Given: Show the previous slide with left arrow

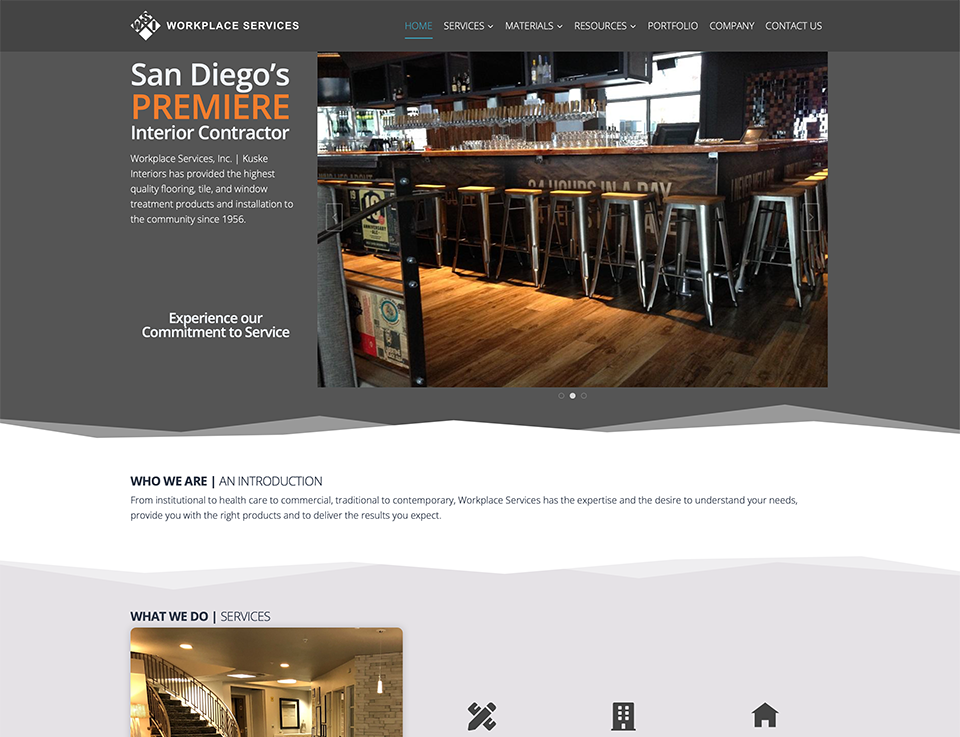Looking at the screenshot, I should pos(334,217).
